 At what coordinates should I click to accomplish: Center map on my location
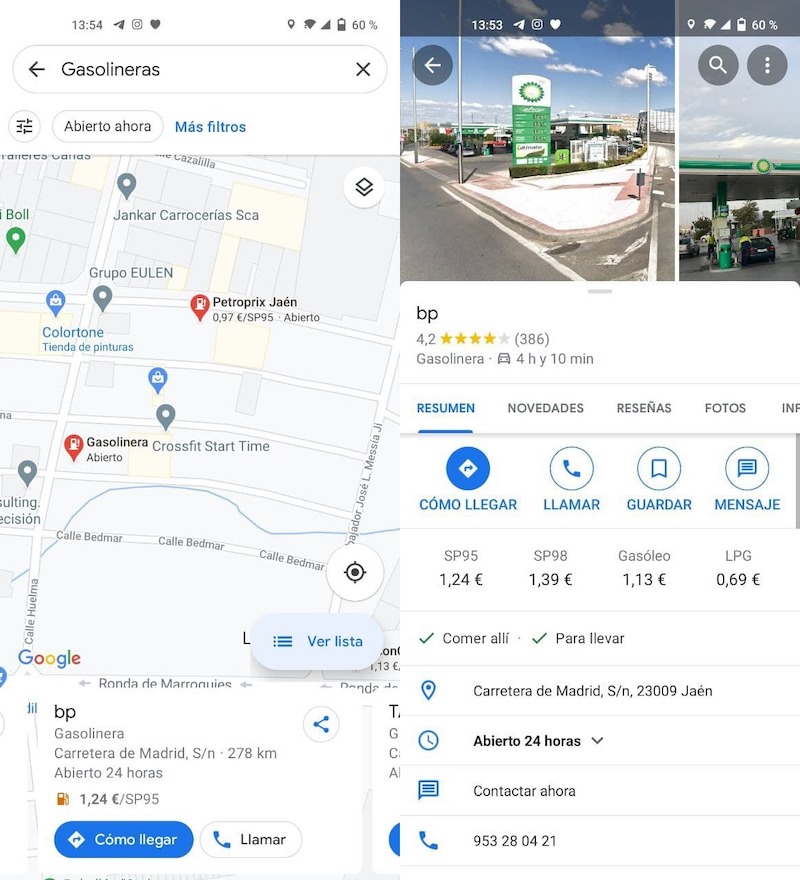click(x=355, y=572)
